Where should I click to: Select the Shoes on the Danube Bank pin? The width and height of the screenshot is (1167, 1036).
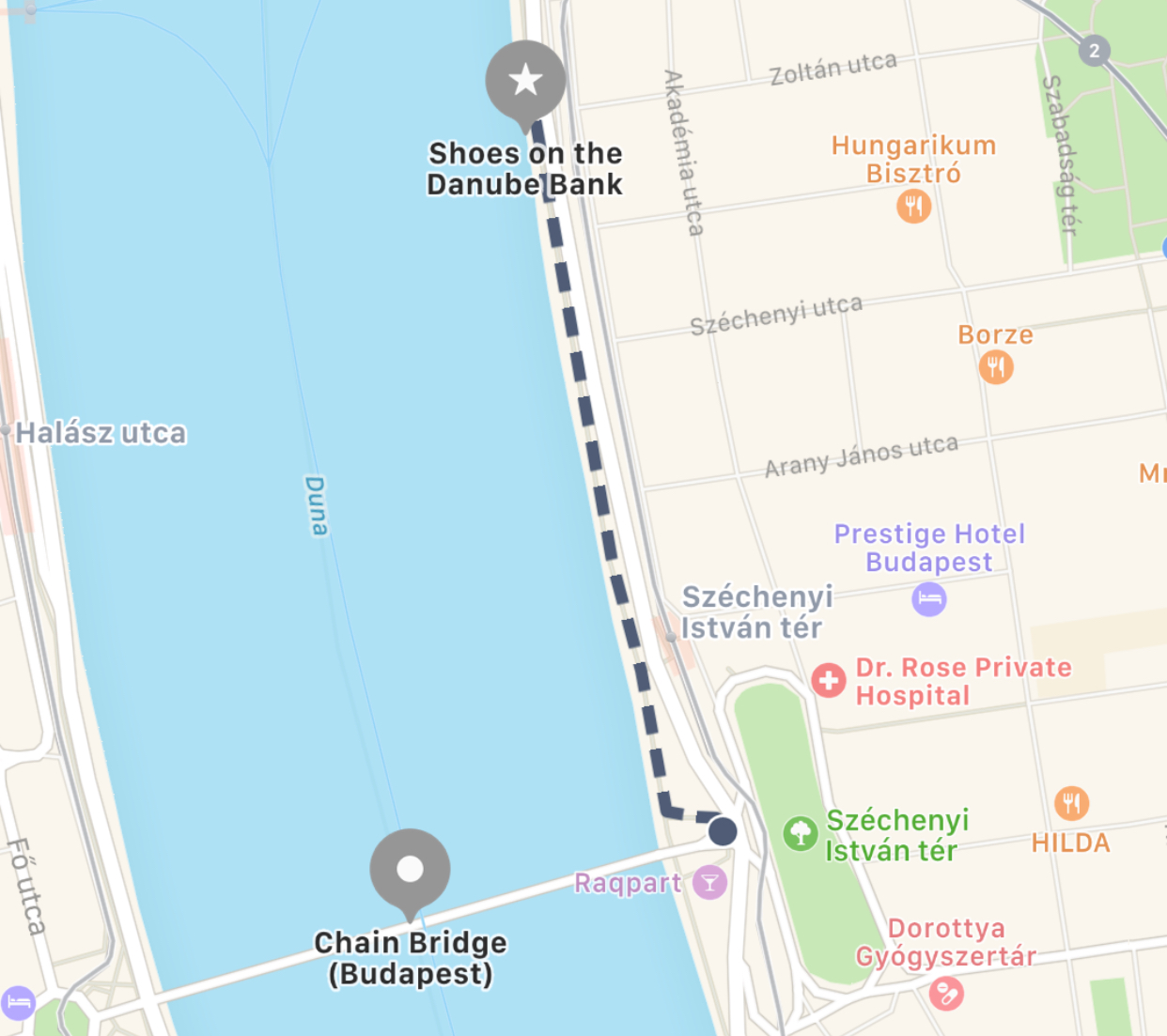526,83
